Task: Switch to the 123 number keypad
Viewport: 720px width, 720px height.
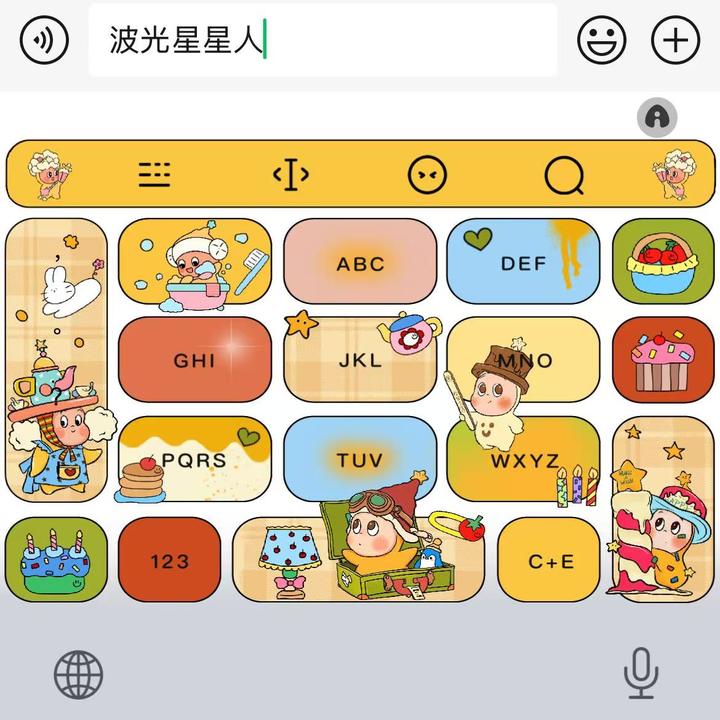Action: pyautogui.click(x=169, y=560)
